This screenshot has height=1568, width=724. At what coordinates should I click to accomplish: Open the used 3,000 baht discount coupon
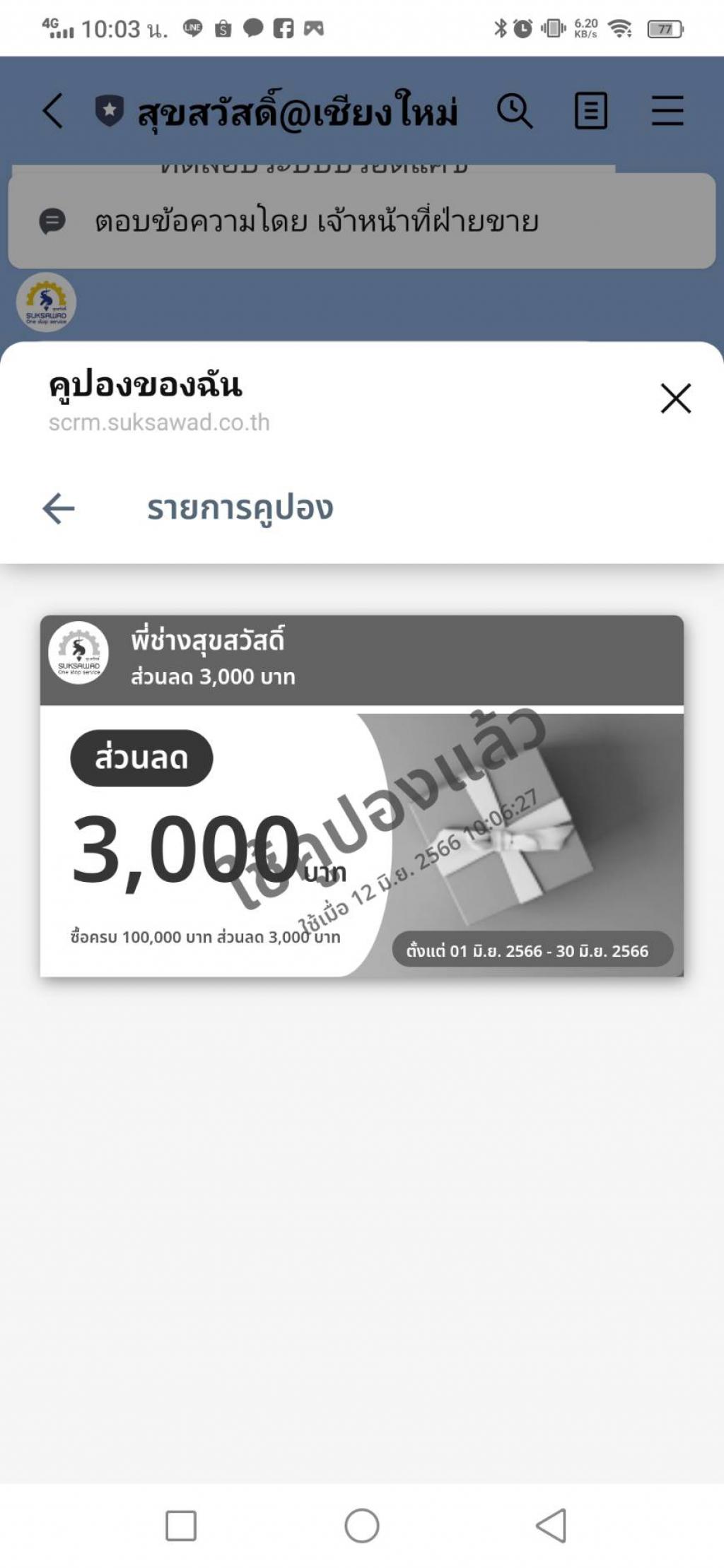[361, 796]
